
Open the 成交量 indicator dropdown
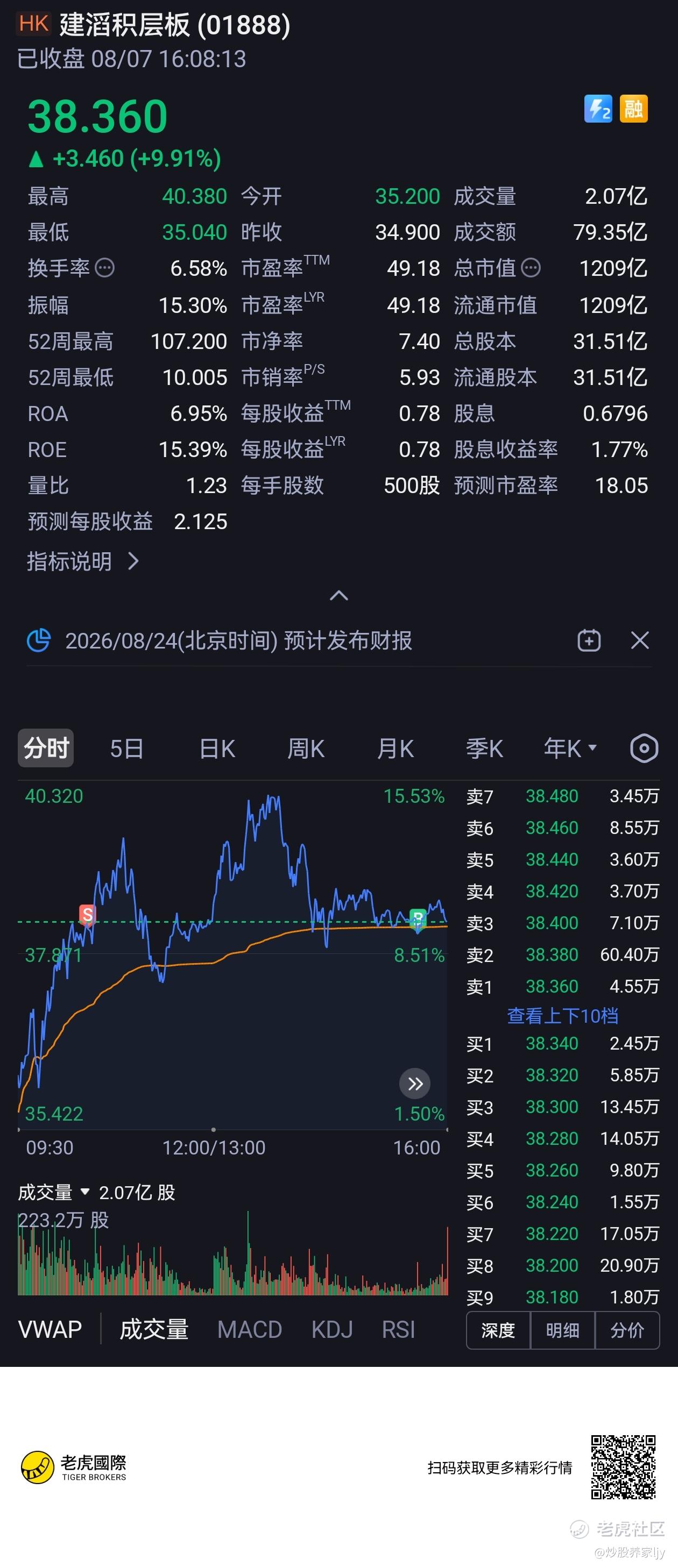(x=54, y=1192)
